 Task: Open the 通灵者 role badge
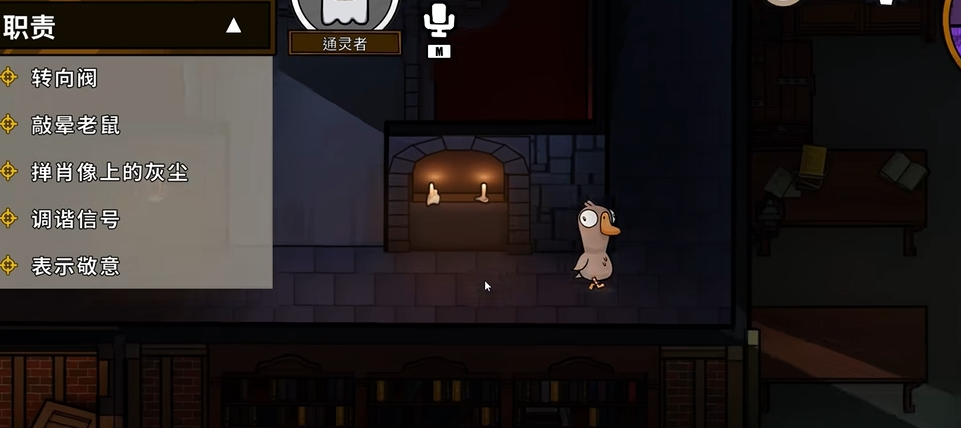[x=345, y=43]
